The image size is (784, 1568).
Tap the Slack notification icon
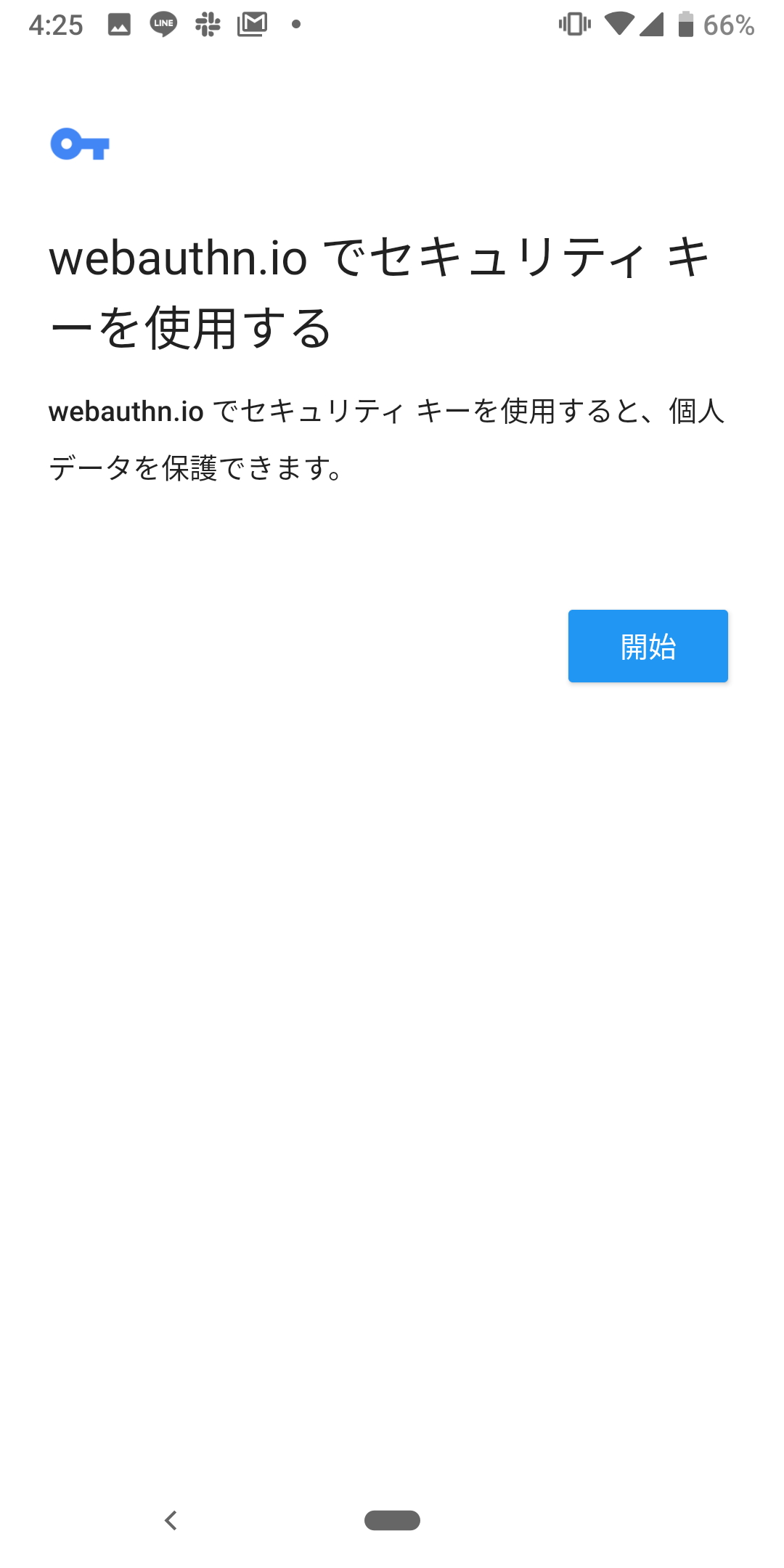click(x=209, y=24)
